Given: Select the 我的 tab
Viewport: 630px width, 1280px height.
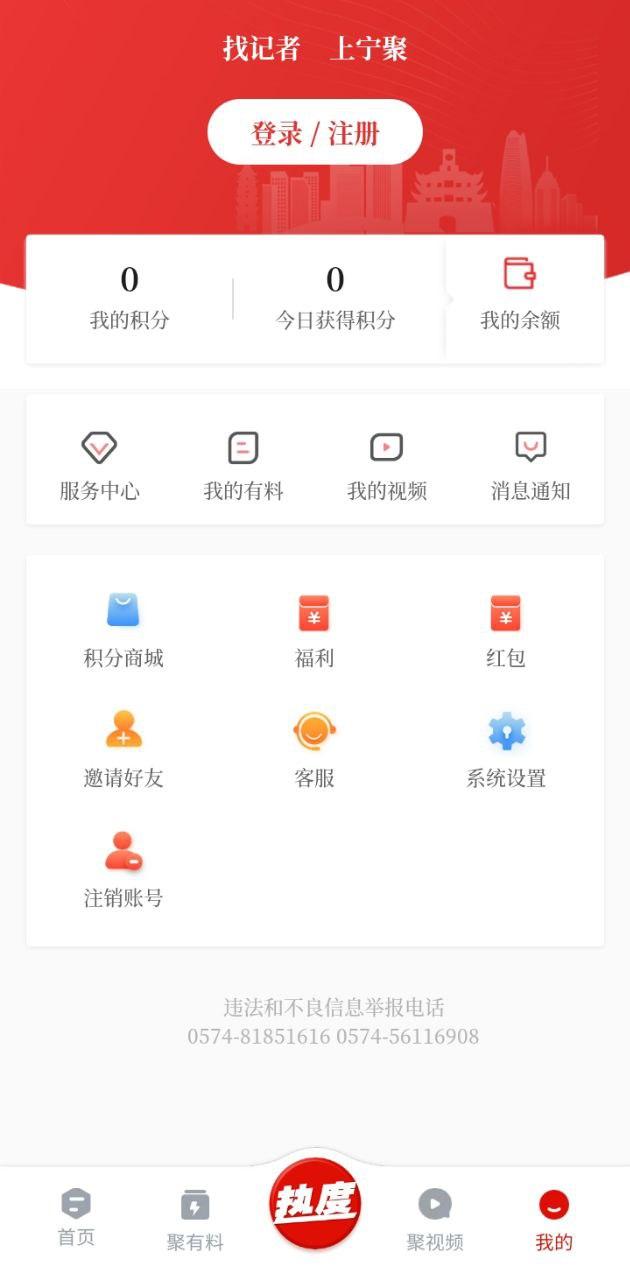Looking at the screenshot, I should click(554, 1220).
